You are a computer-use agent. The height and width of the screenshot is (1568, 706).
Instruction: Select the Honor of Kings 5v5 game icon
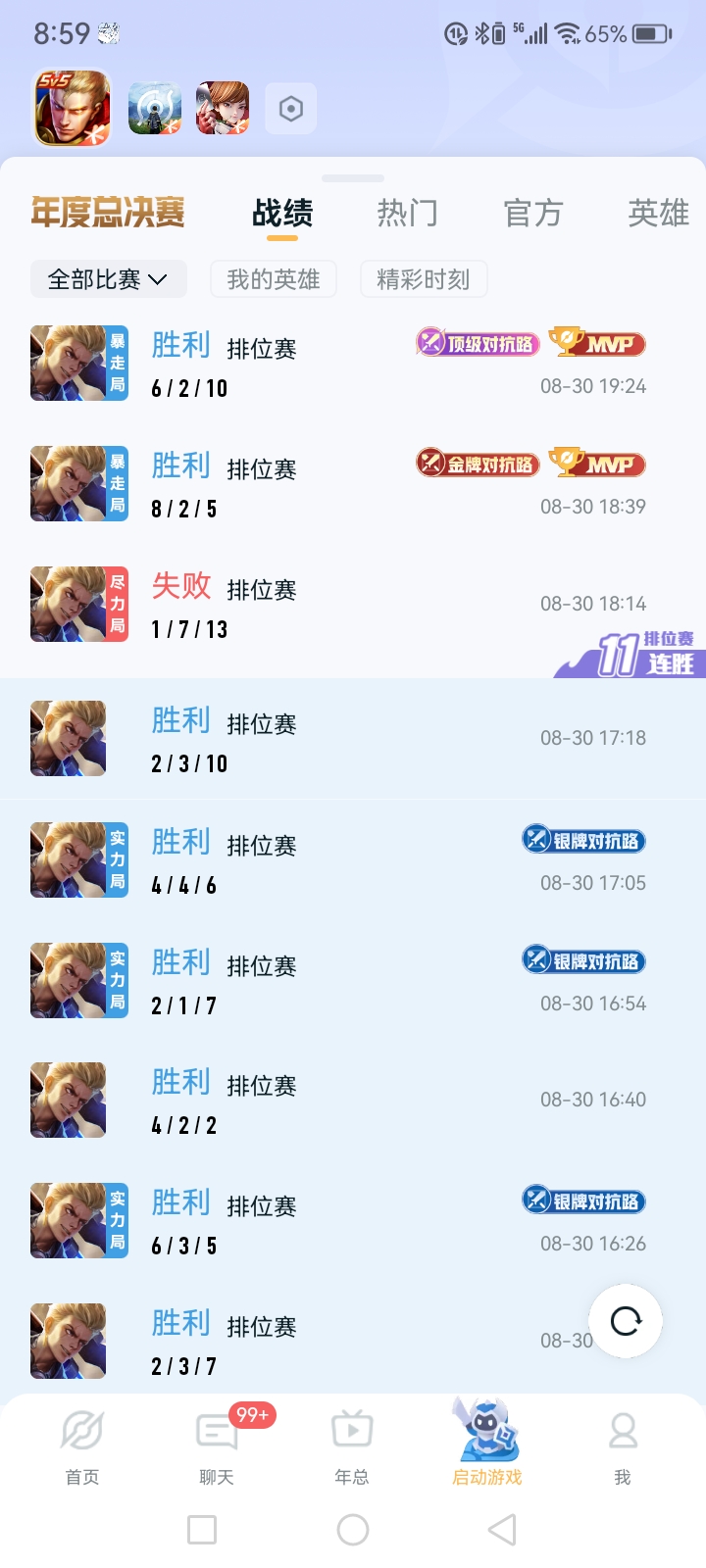[73, 108]
